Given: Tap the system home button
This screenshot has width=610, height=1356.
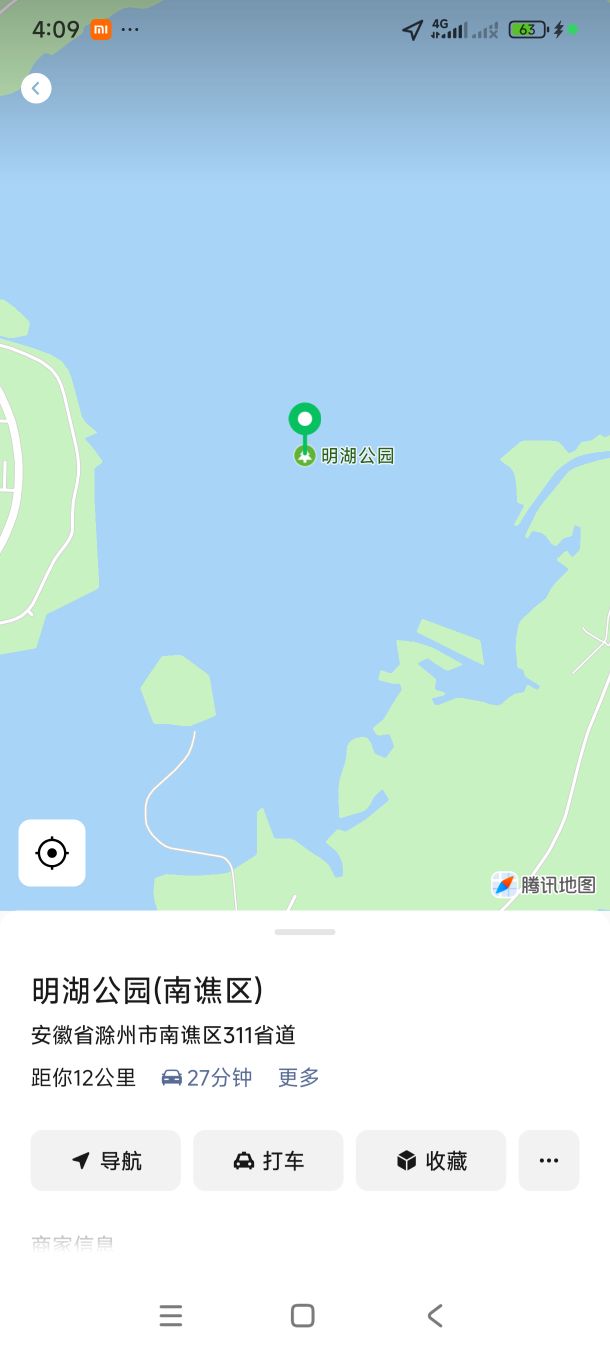Looking at the screenshot, I should tap(303, 1316).
